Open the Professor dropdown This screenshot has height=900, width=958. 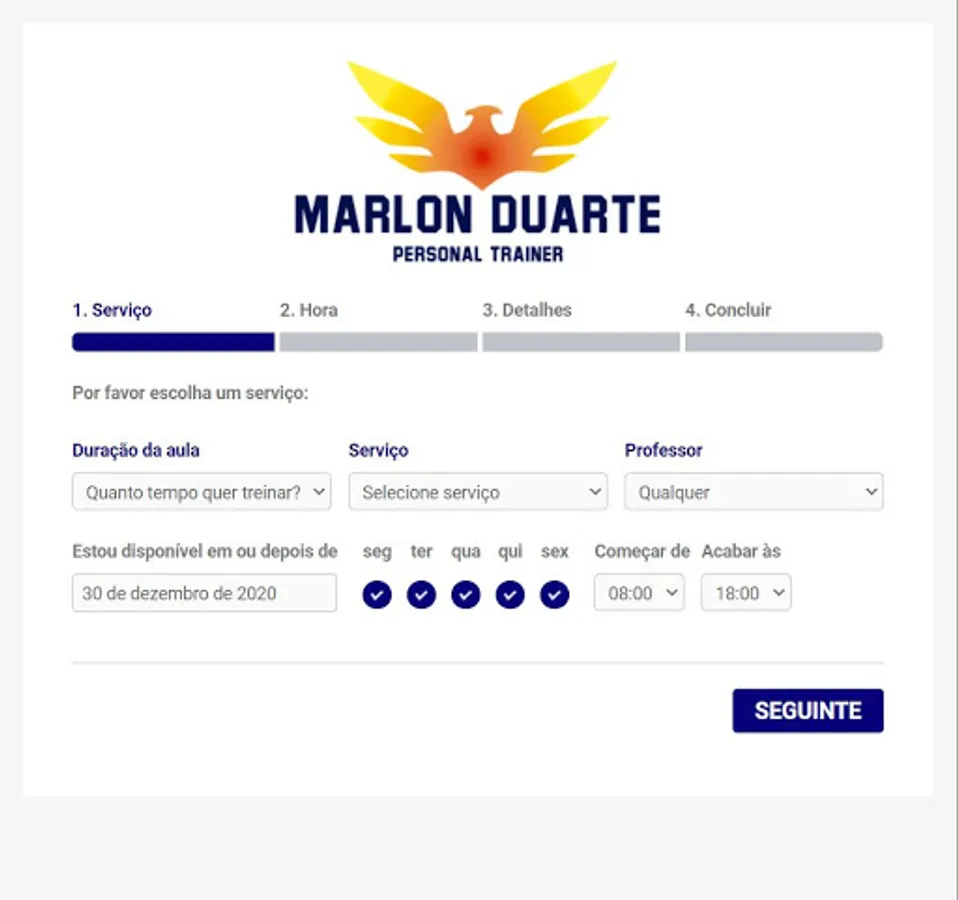point(753,492)
